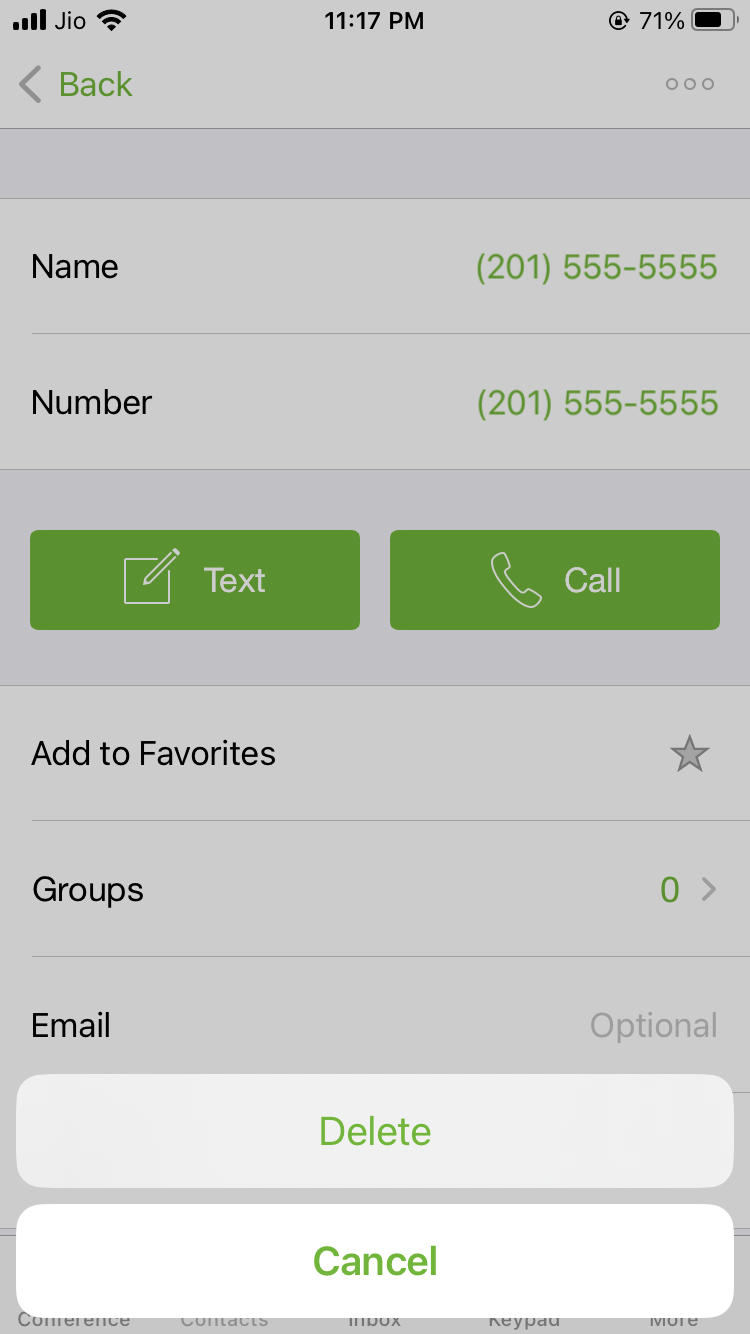Go back using the Back button

coord(76,84)
